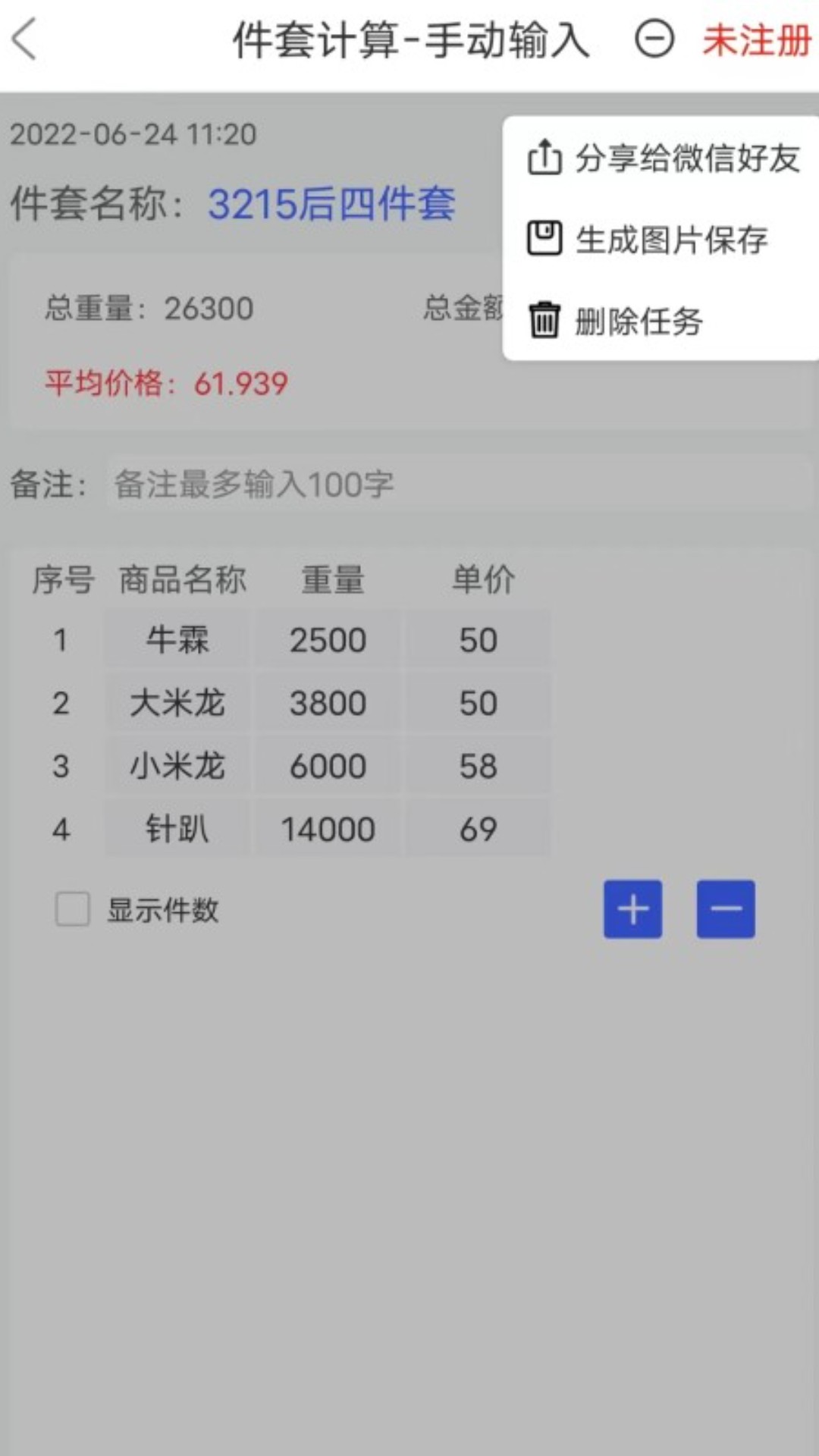
Task: Edit the weight 3800 for 大米龙
Action: tap(328, 703)
